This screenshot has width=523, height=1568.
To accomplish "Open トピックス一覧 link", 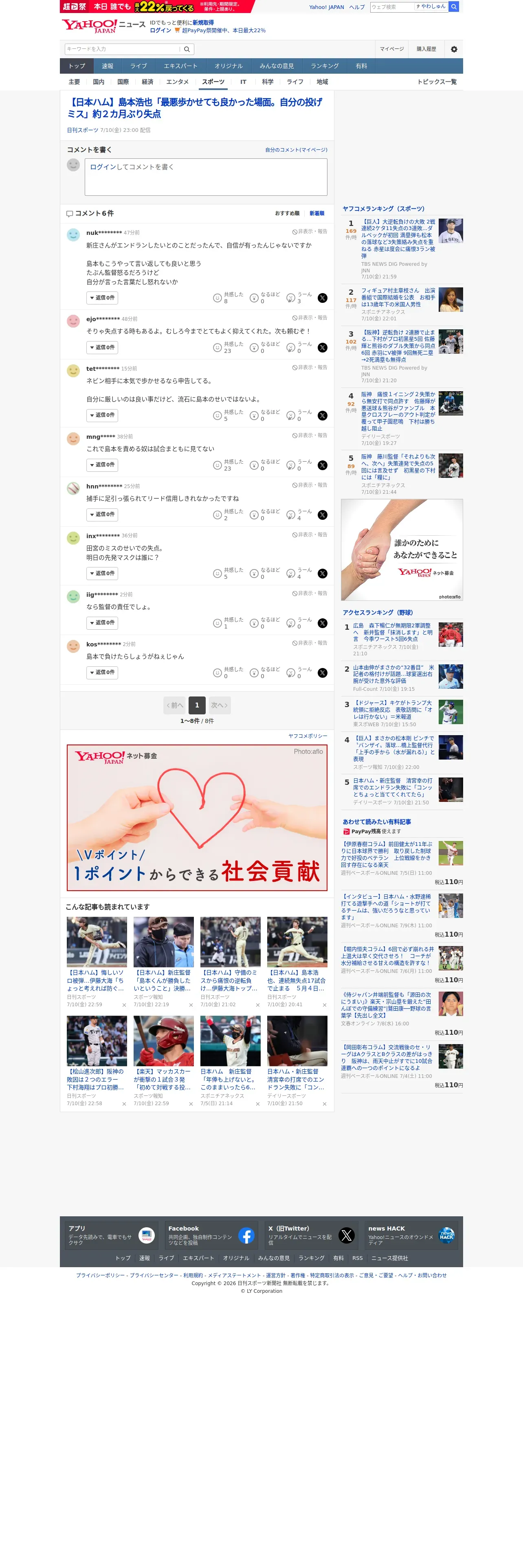I will (x=437, y=82).
